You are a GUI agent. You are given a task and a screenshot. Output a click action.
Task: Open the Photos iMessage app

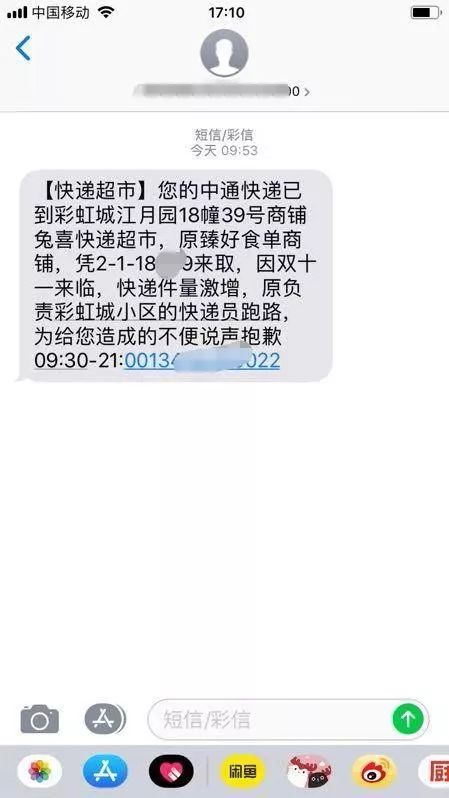(39, 772)
